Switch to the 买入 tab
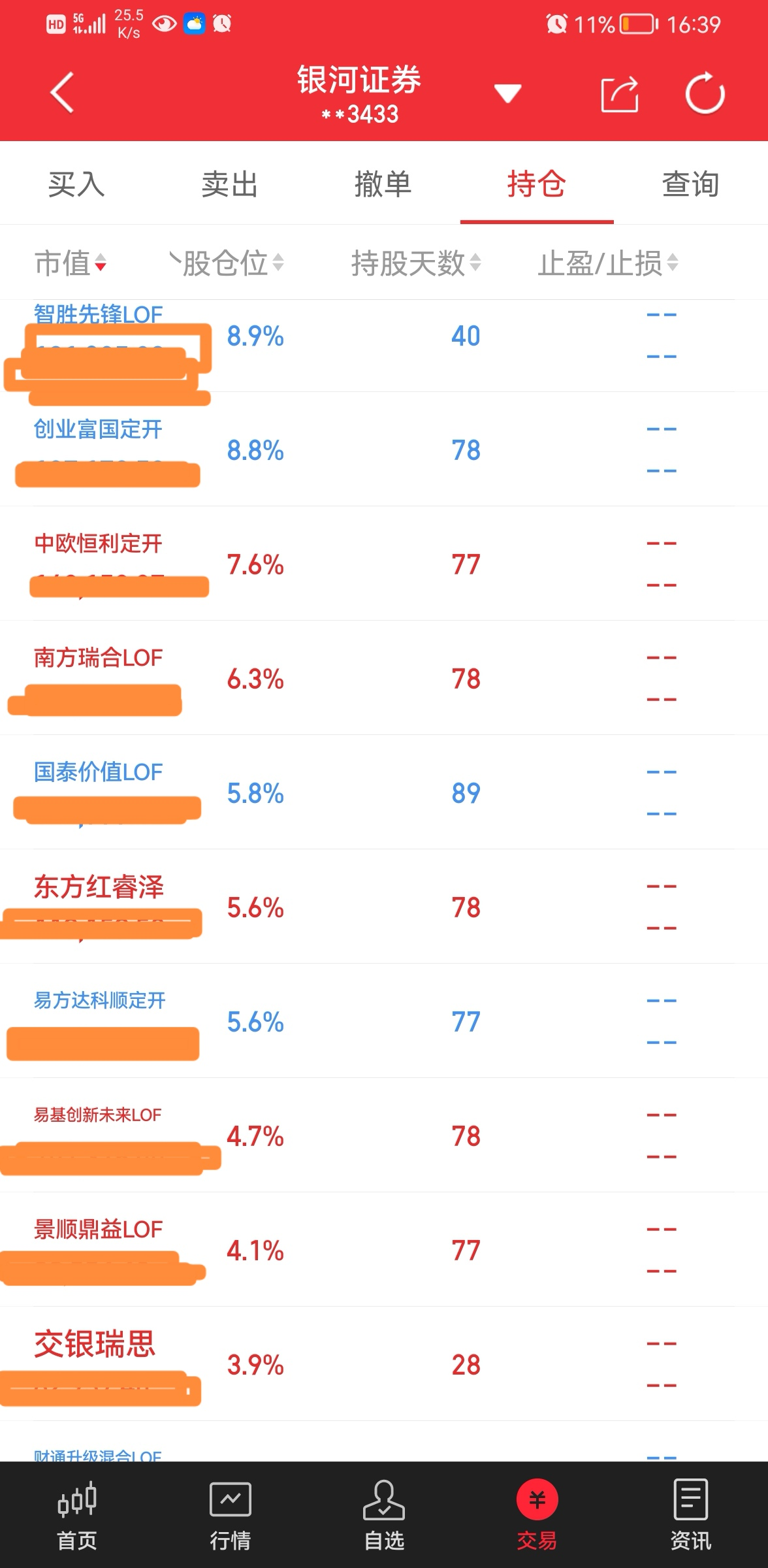The height and width of the screenshot is (1568, 768). coord(76,184)
